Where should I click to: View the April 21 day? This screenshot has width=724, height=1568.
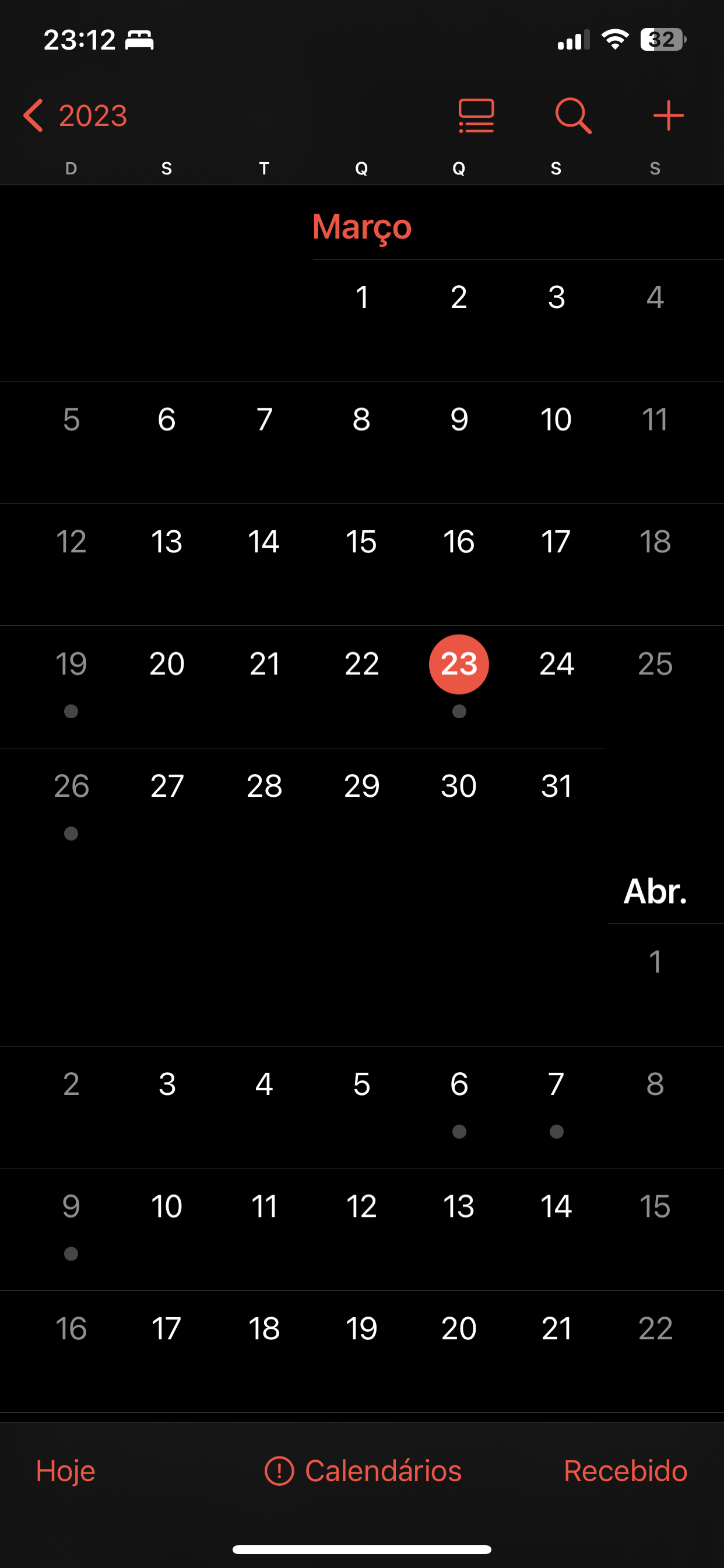(x=556, y=1328)
